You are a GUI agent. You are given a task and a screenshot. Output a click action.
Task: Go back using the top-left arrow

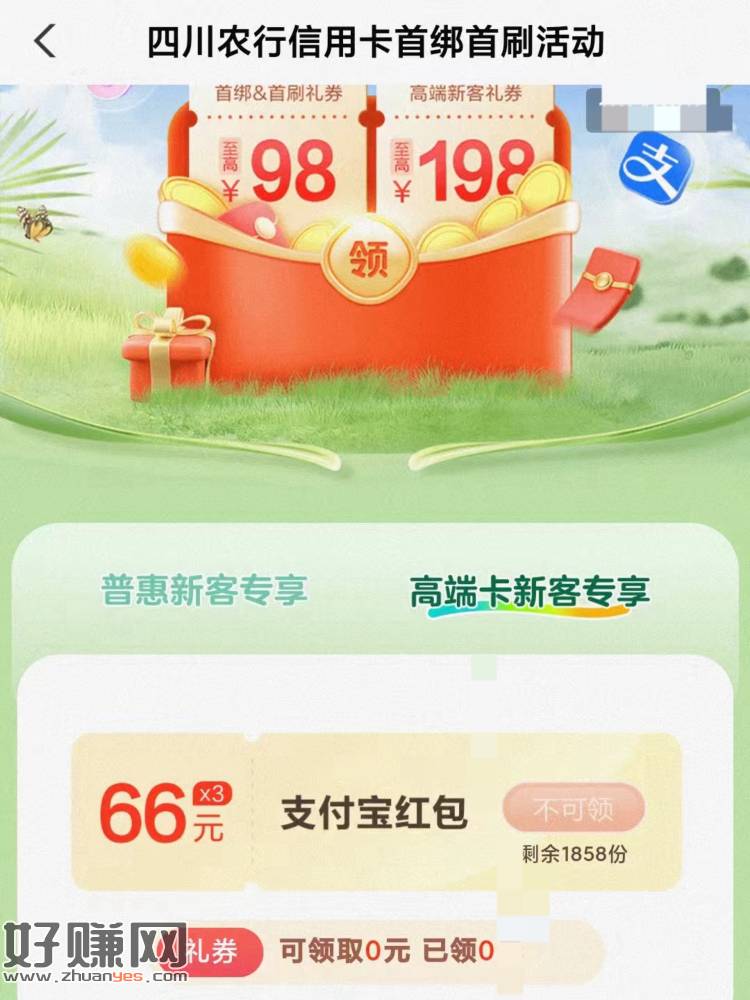click(x=44, y=42)
